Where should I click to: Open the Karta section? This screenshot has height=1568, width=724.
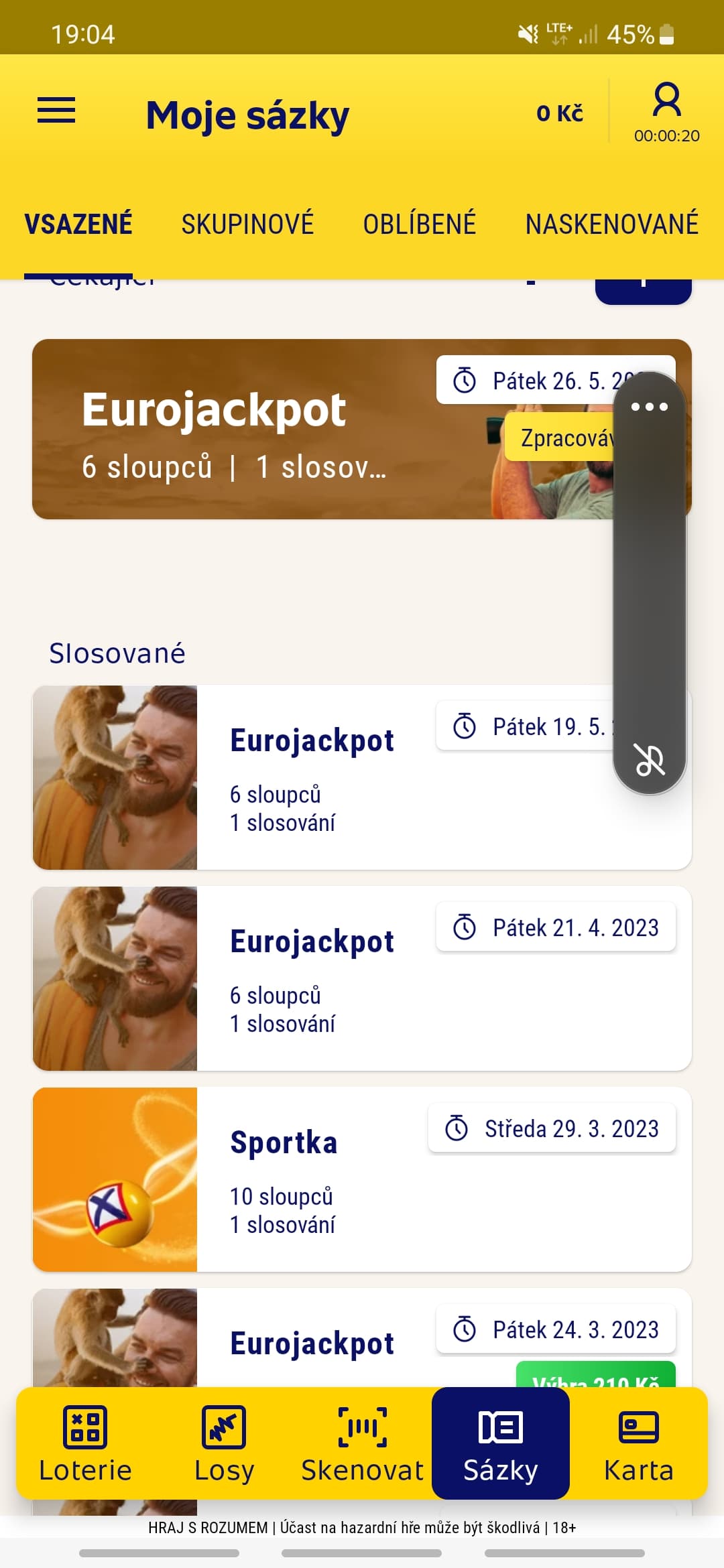tap(639, 1443)
